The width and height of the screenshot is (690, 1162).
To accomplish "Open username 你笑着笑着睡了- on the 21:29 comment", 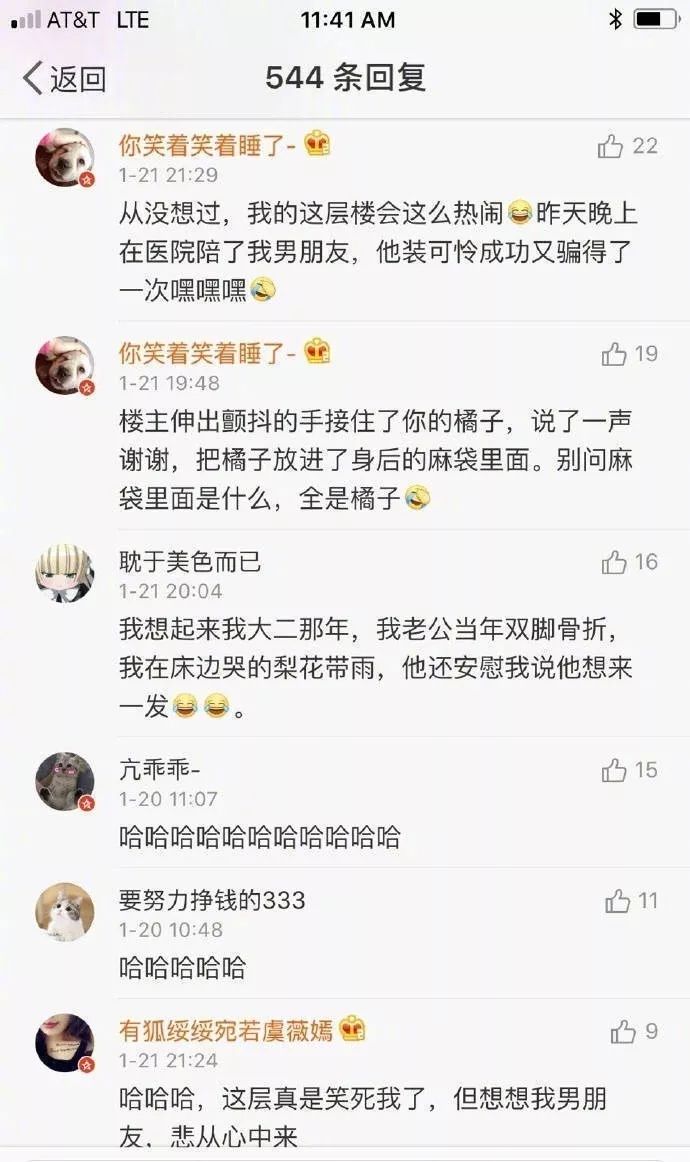I will click(x=206, y=145).
